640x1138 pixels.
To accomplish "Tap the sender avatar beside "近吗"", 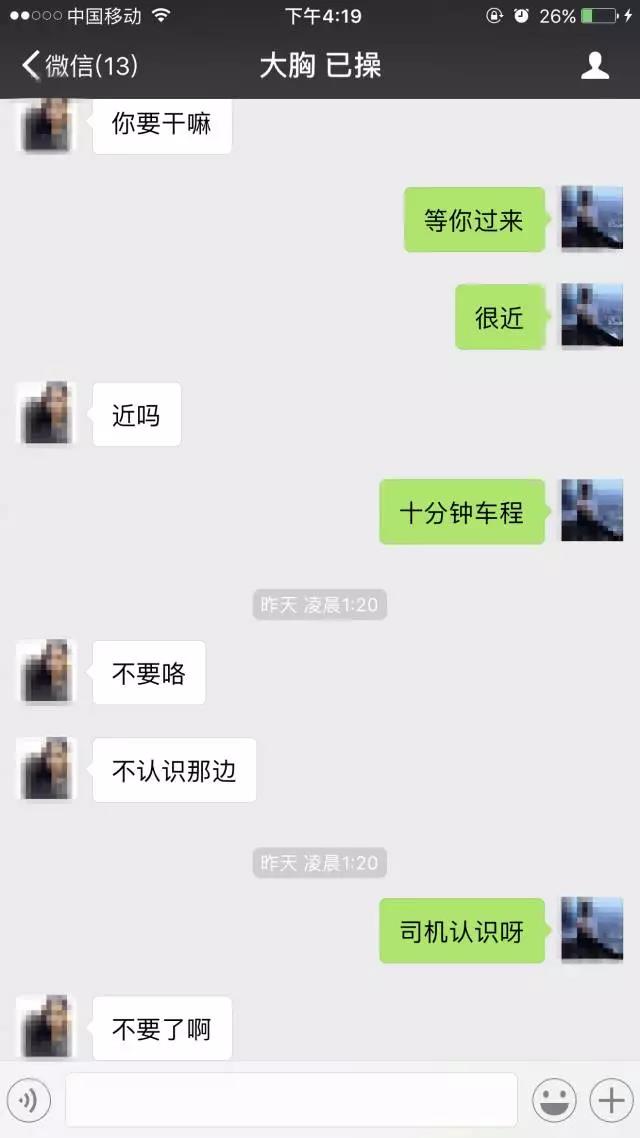I will click(46, 413).
